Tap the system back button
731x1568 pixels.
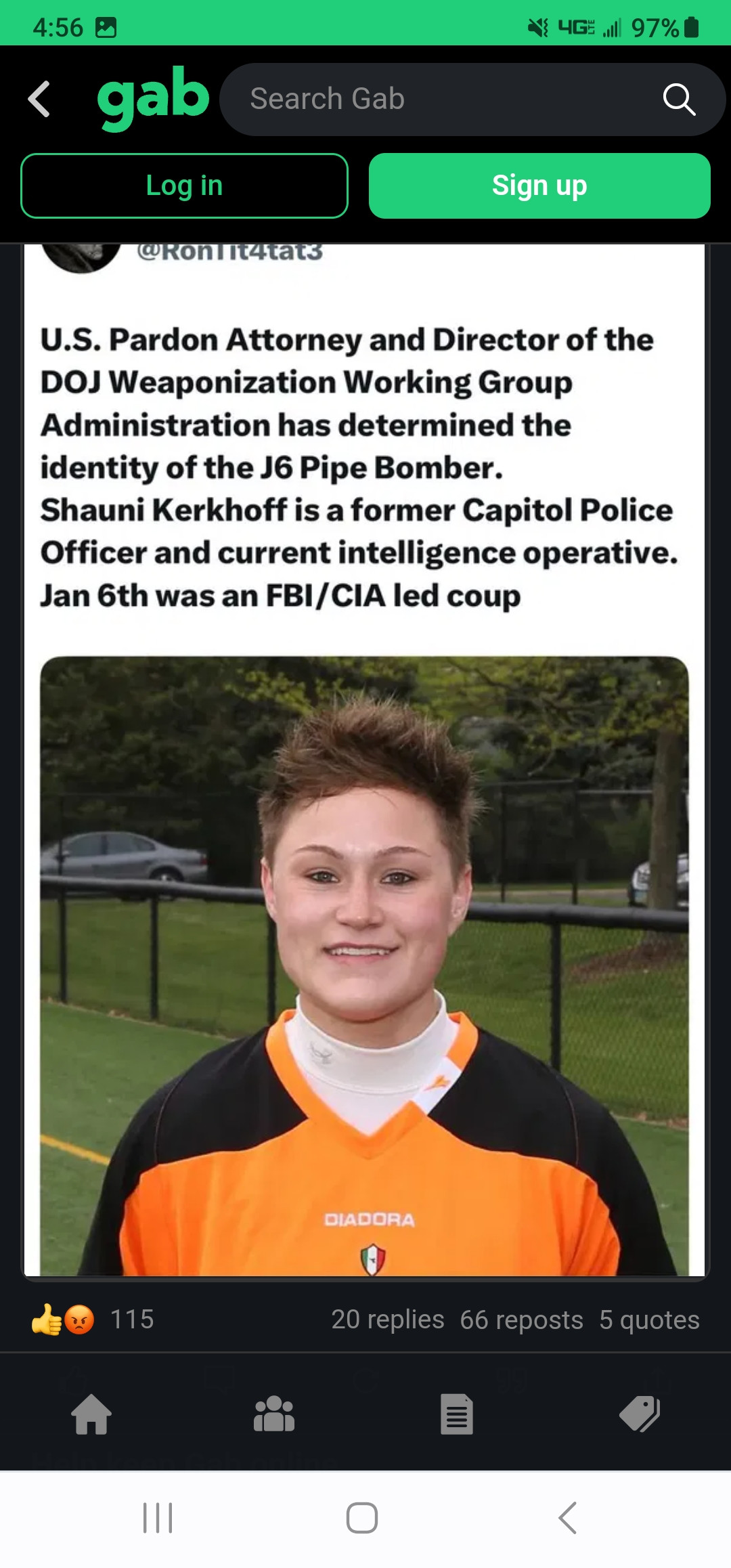click(567, 1517)
